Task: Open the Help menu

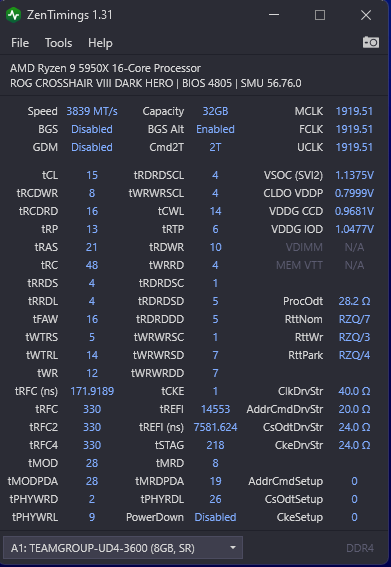Action: 100,43
